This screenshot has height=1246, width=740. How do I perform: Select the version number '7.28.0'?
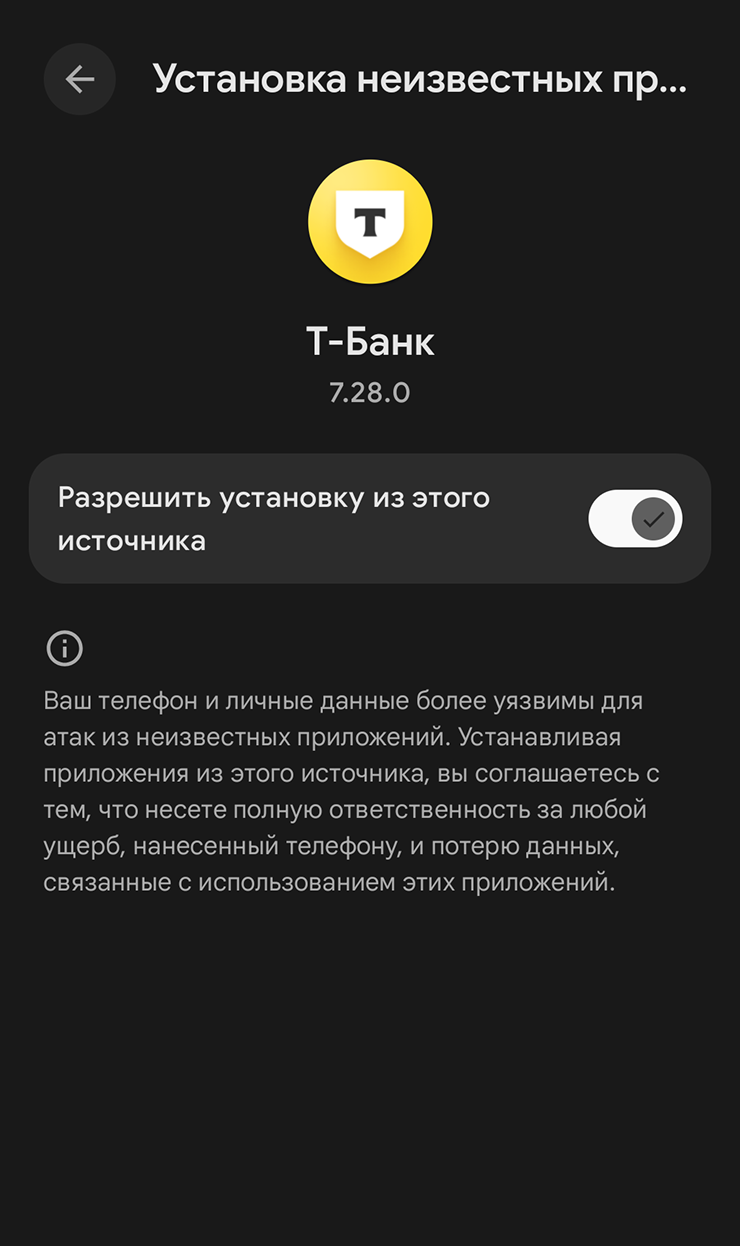point(370,392)
